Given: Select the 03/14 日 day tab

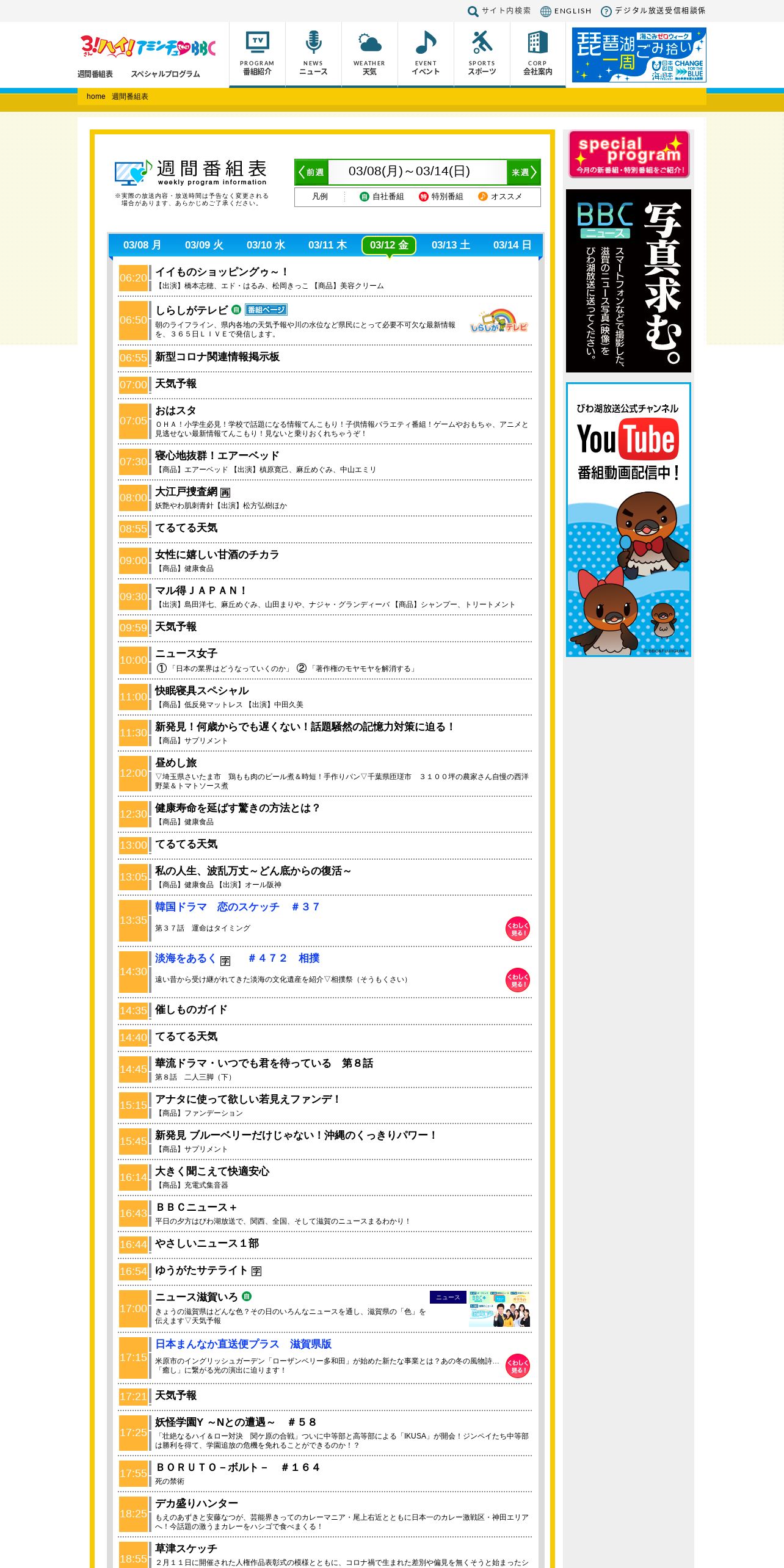Looking at the screenshot, I should pos(512,245).
